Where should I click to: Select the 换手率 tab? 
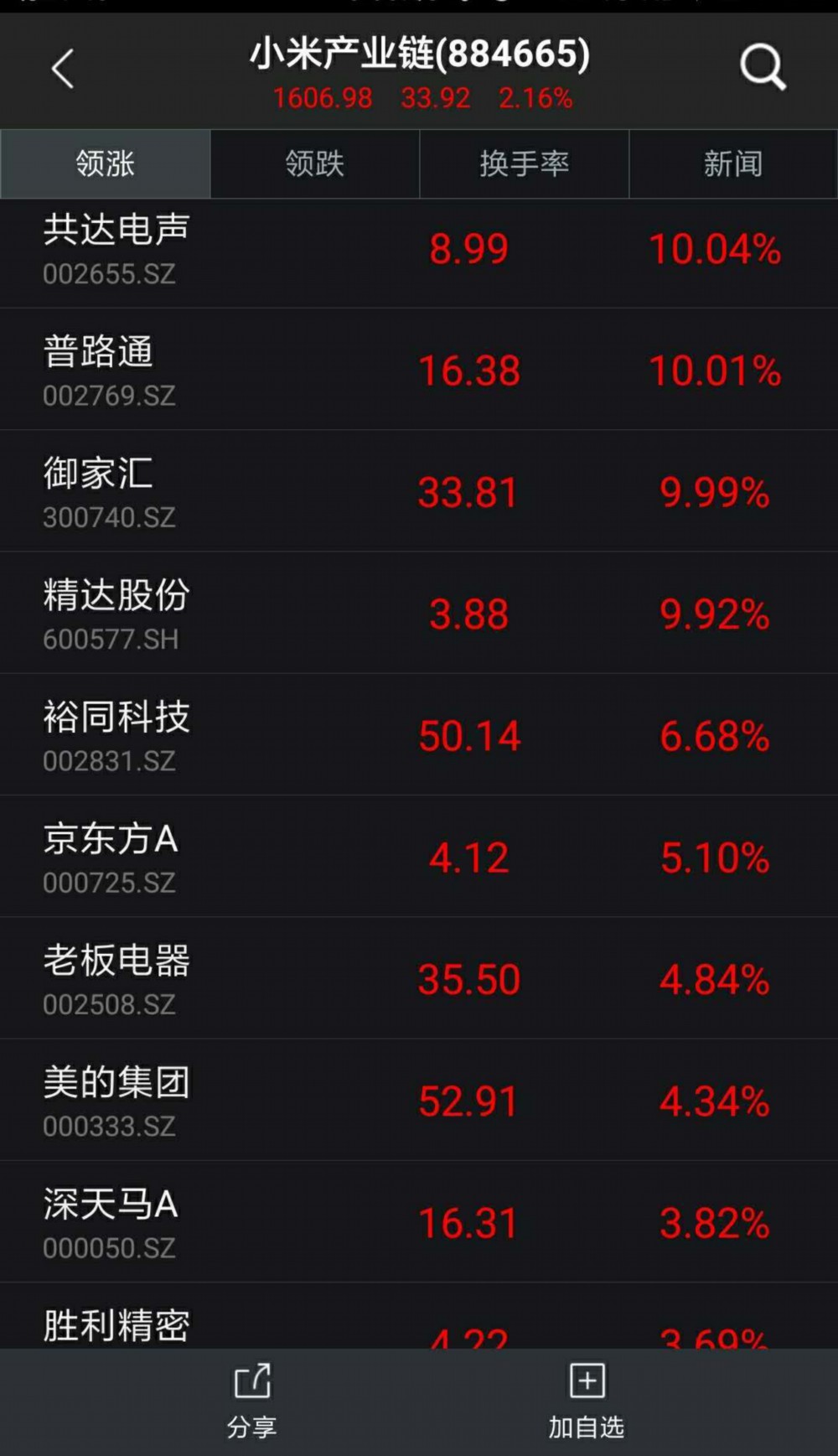coord(524,163)
